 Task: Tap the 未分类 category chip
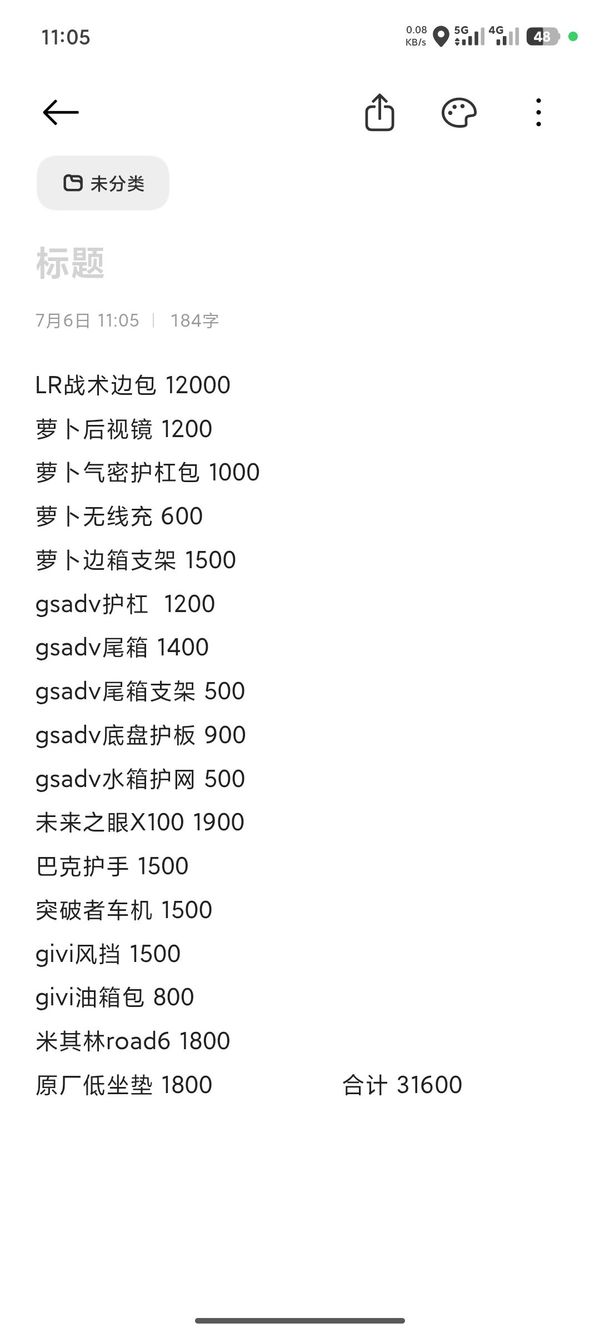[103, 183]
